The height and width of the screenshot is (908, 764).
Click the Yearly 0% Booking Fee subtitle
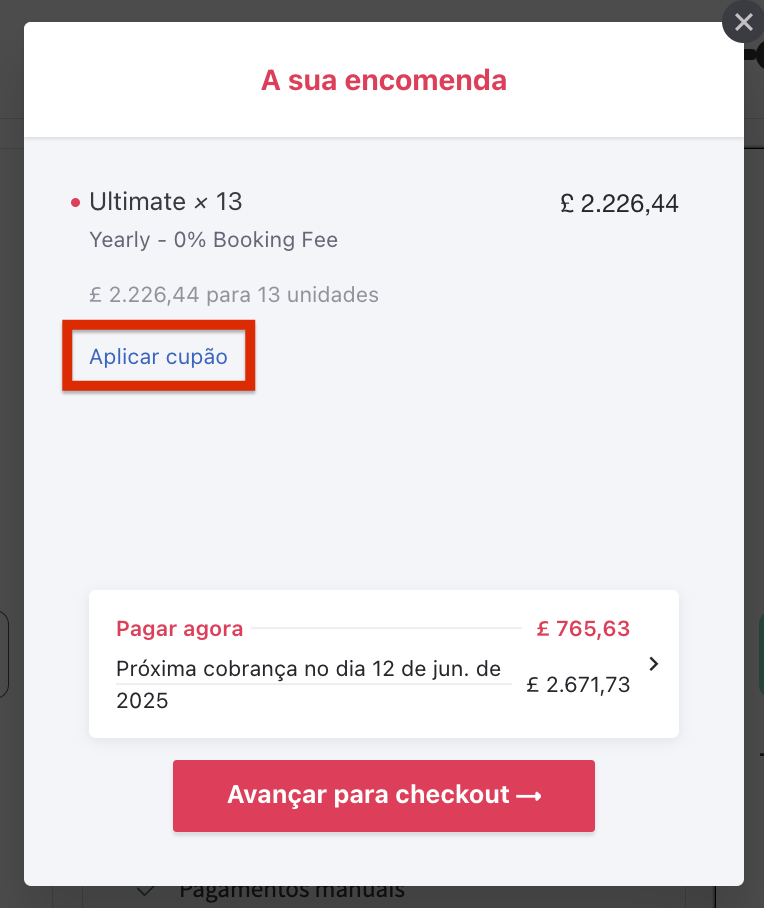(213, 239)
